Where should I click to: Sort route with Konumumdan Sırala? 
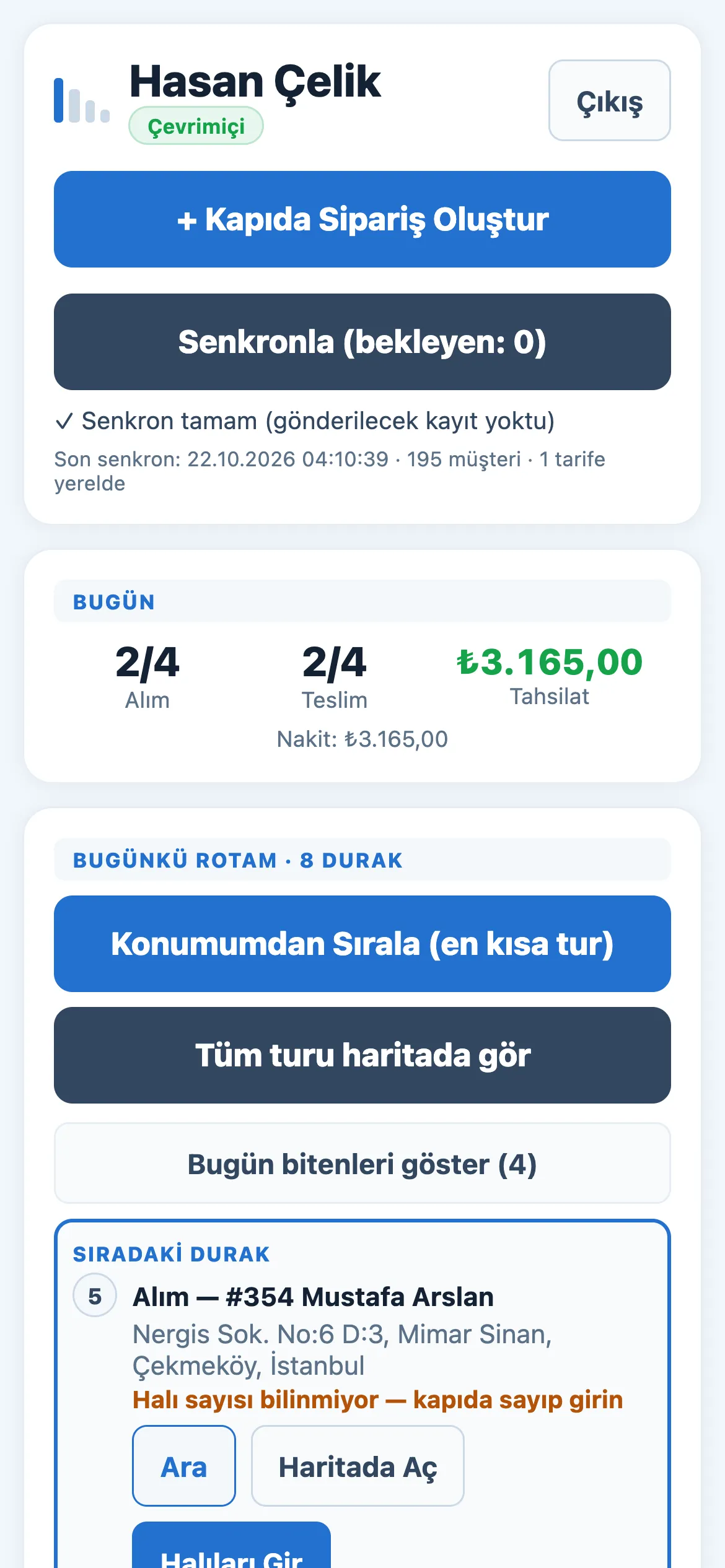(362, 944)
